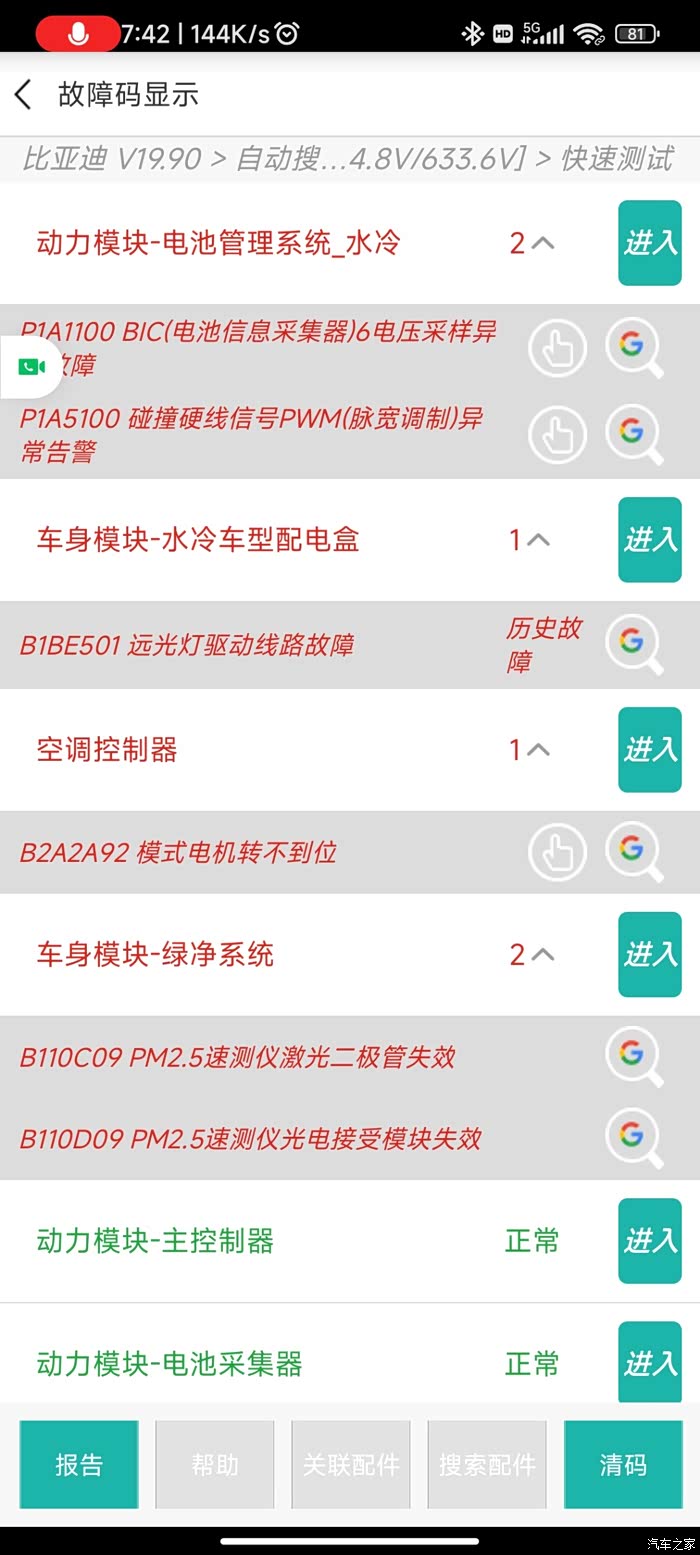Open the 报告 report
Image resolution: width=700 pixels, height=1555 pixels.
click(79, 1465)
